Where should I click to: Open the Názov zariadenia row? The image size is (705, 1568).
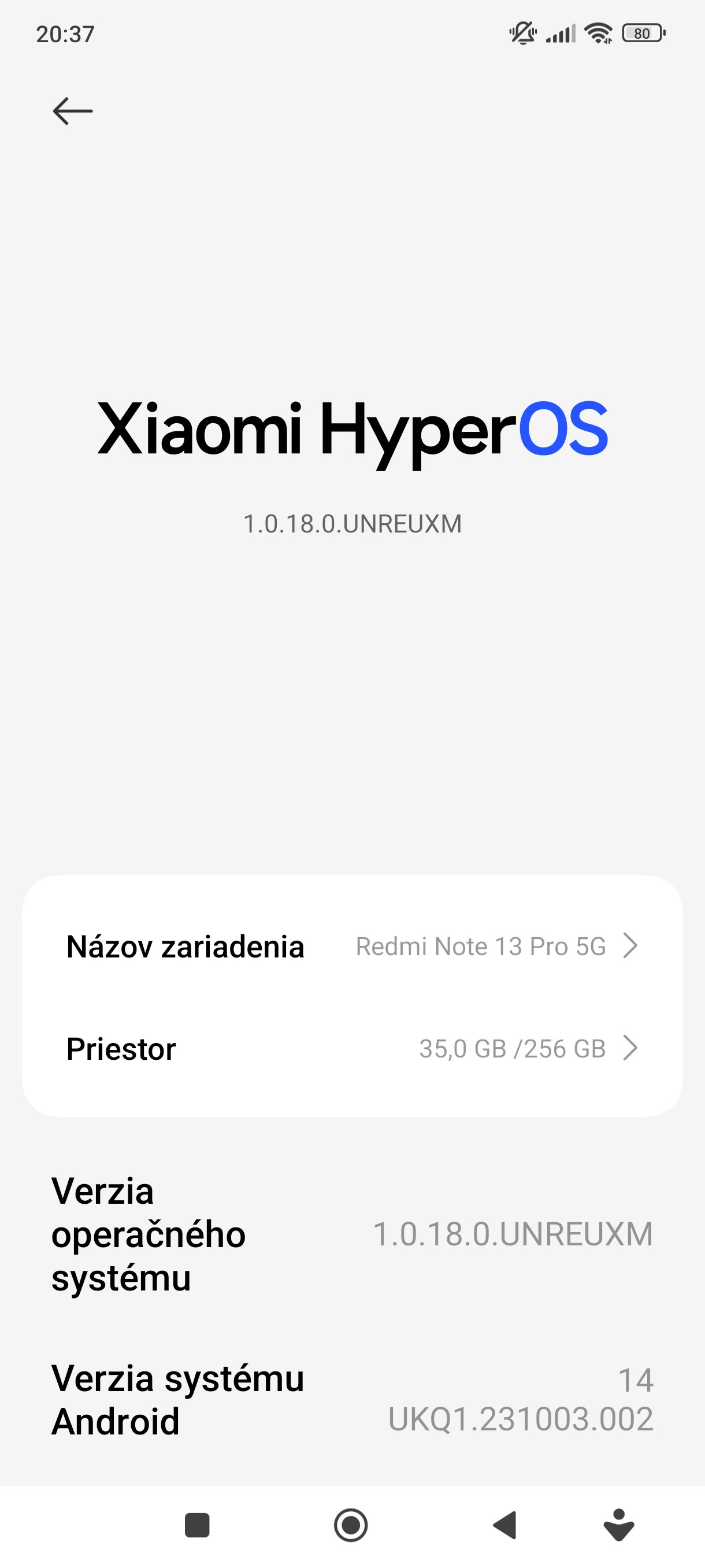pos(352,946)
